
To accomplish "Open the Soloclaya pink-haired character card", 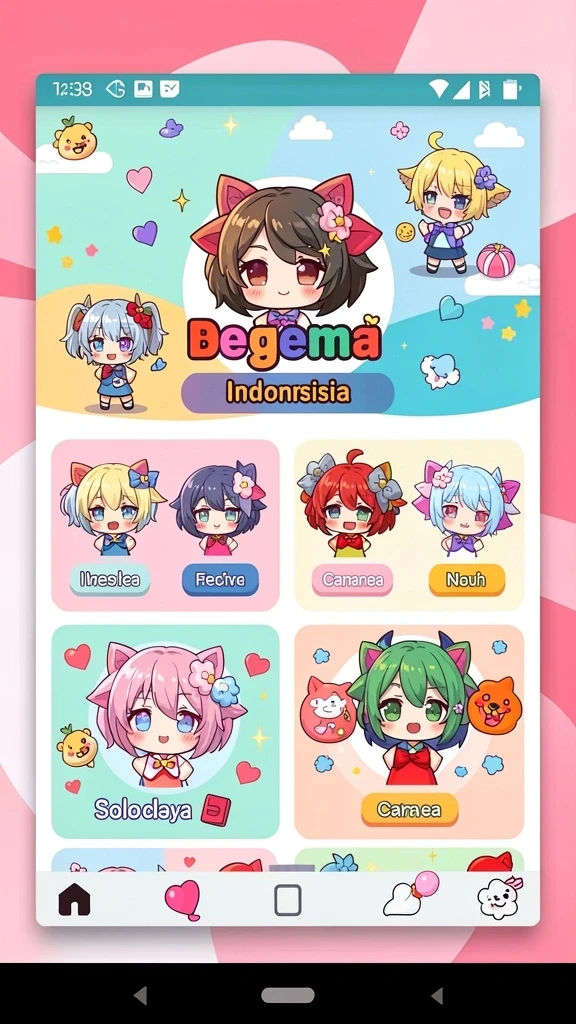I will click(x=165, y=731).
